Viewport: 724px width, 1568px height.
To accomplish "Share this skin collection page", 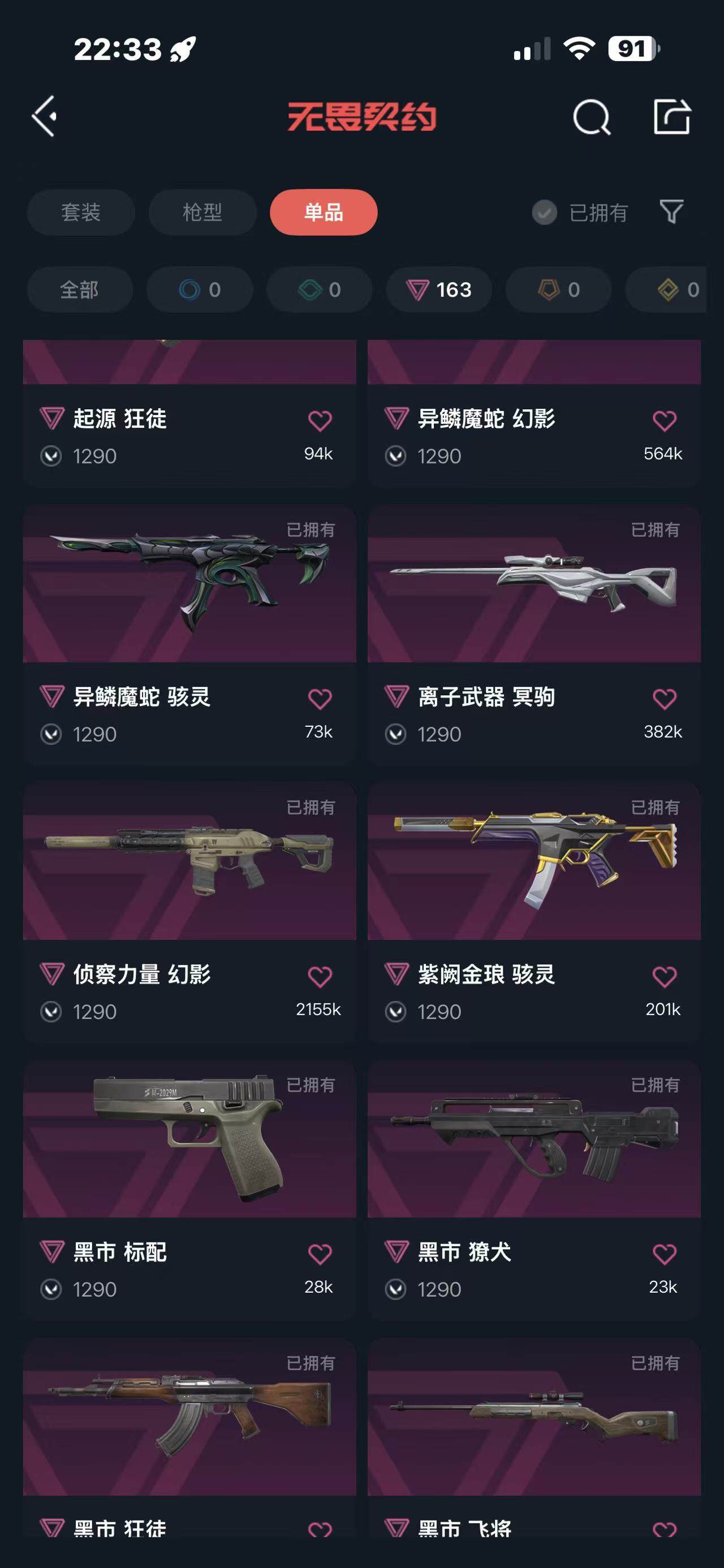I will click(671, 116).
